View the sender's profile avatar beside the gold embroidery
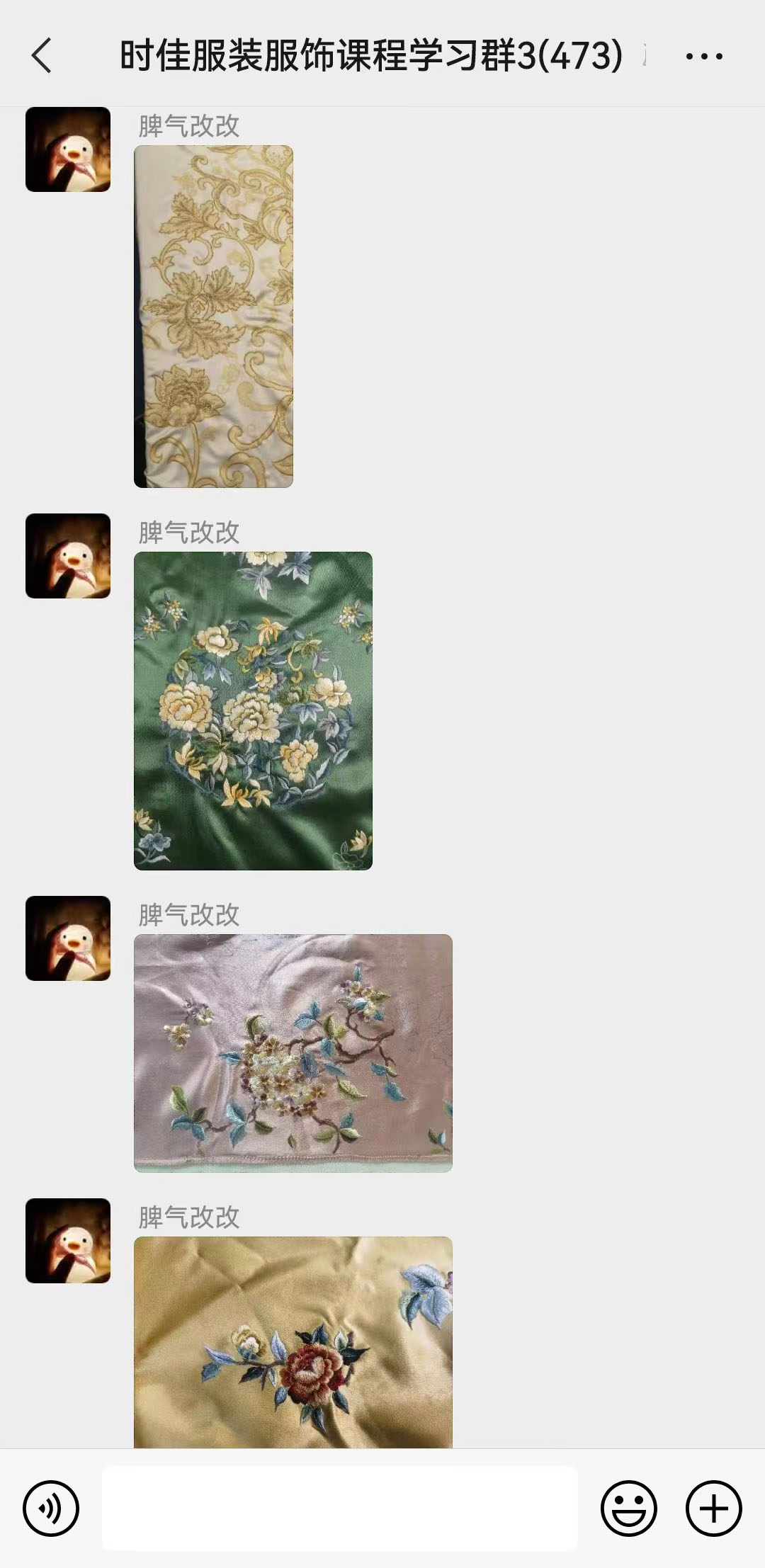The width and height of the screenshot is (765, 1568). 68,149
